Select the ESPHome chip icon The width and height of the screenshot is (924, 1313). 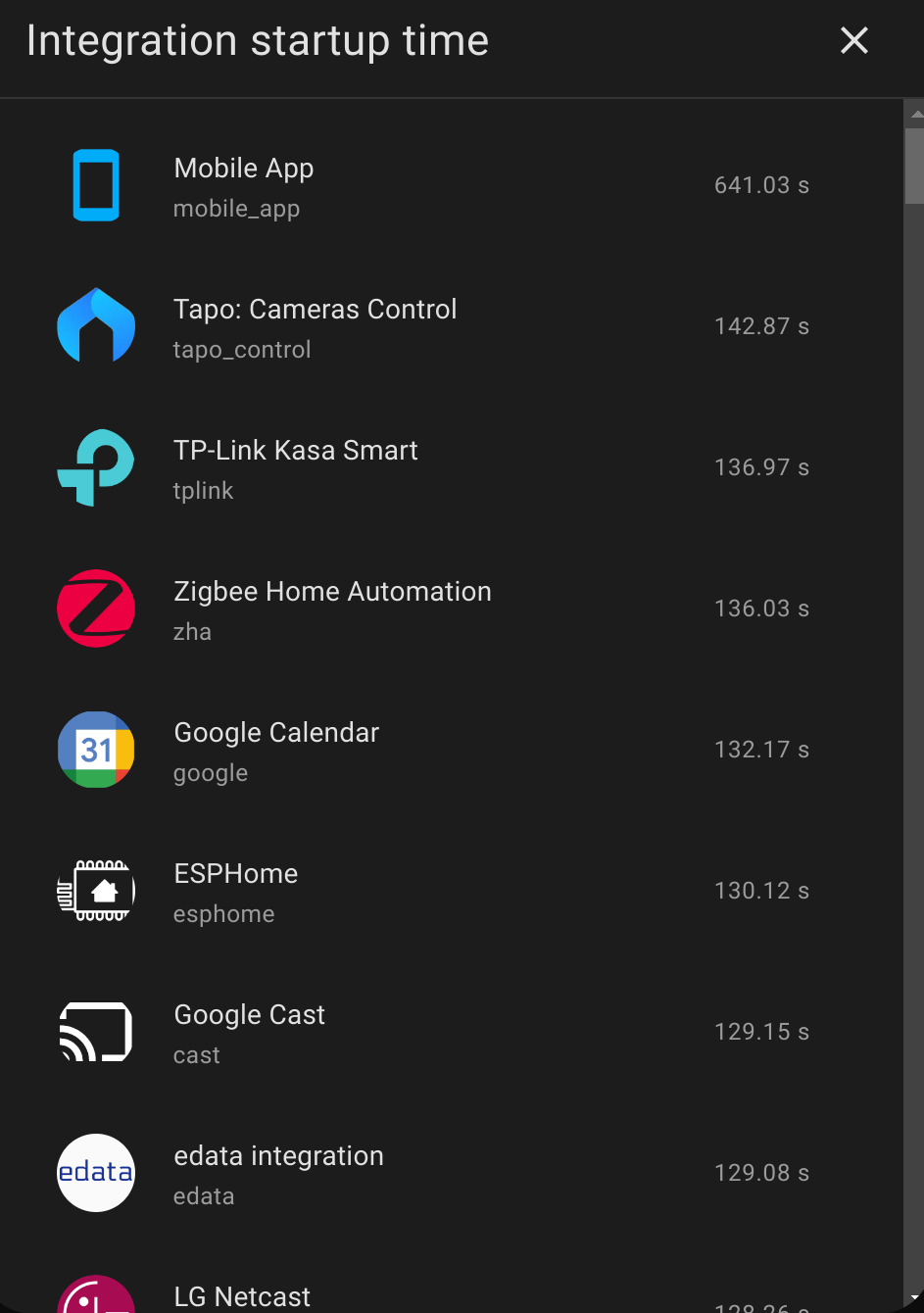[96, 890]
